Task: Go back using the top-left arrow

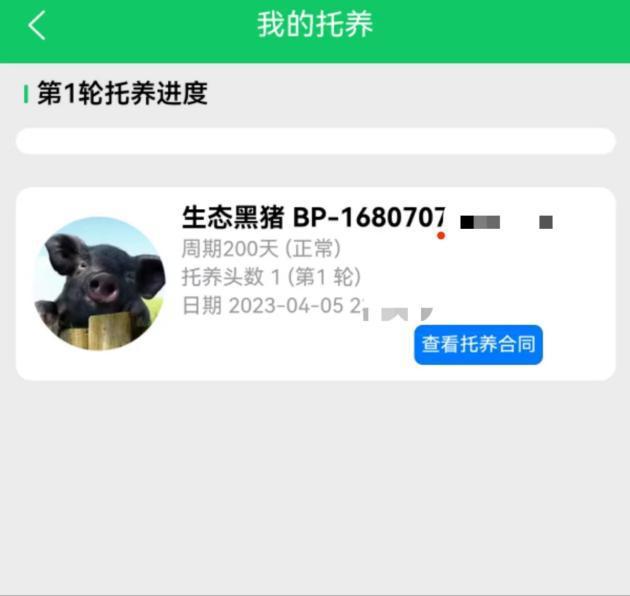Action: pyautogui.click(x=37, y=26)
